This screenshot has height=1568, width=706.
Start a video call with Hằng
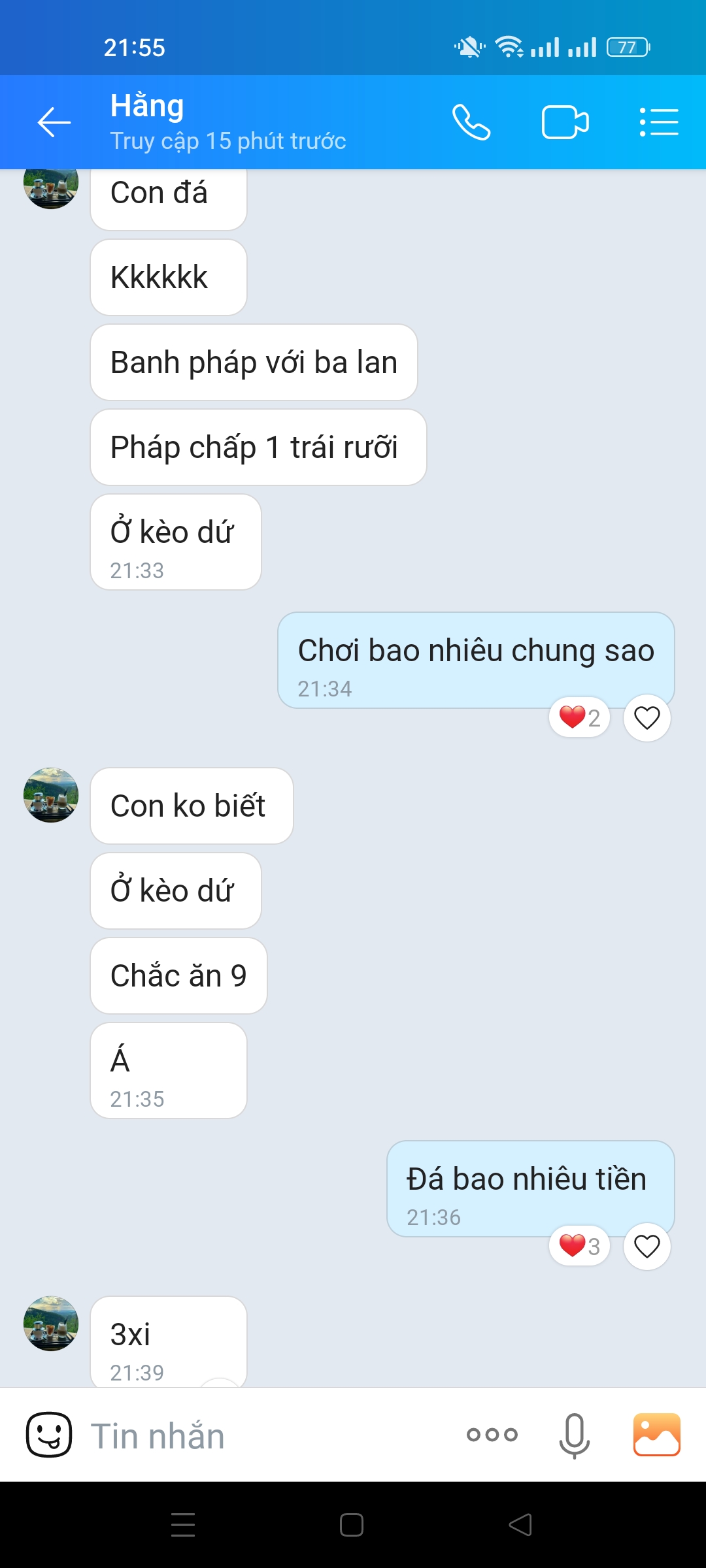[565, 122]
